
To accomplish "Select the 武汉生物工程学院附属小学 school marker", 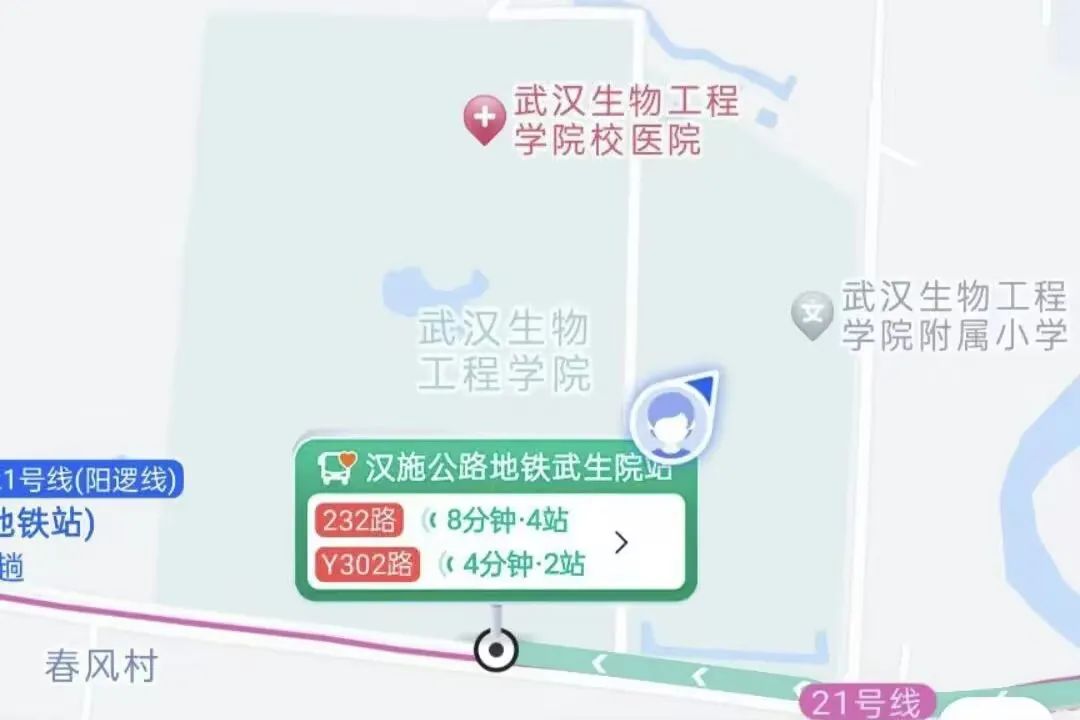I will point(812,315).
